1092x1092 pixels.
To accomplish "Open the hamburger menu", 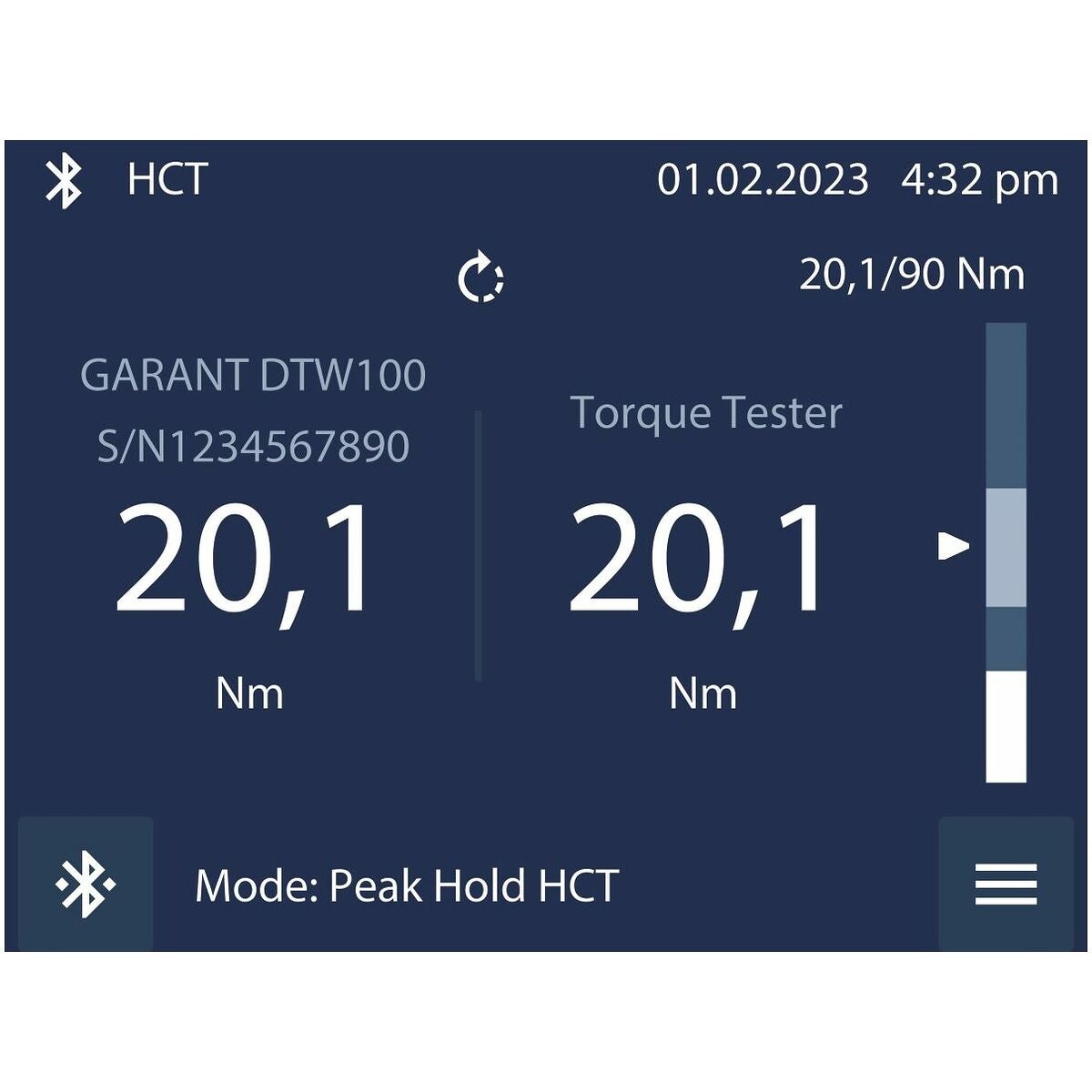I will point(1006,884).
